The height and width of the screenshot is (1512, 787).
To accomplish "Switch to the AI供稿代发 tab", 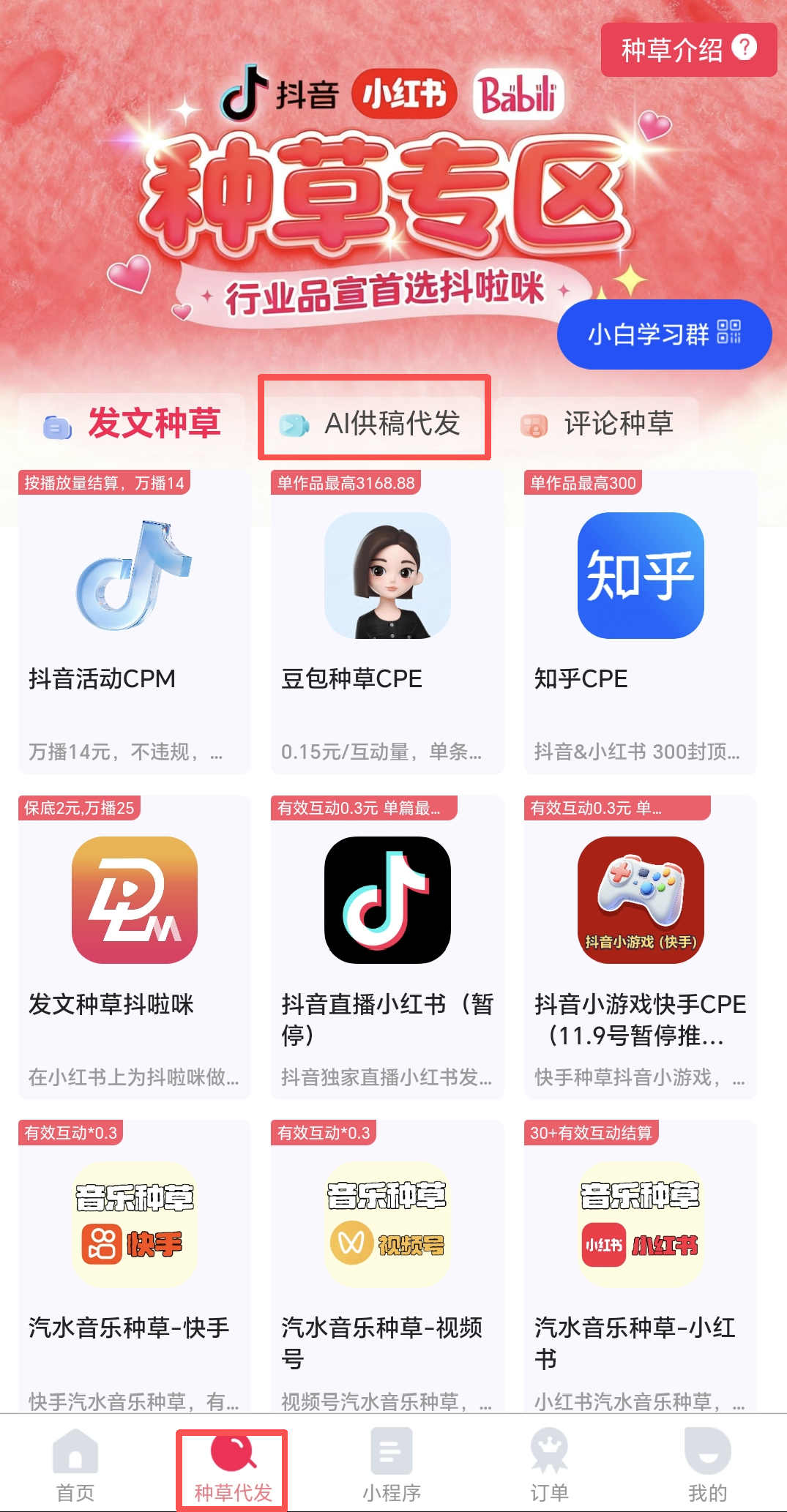I will pyautogui.click(x=374, y=424).
